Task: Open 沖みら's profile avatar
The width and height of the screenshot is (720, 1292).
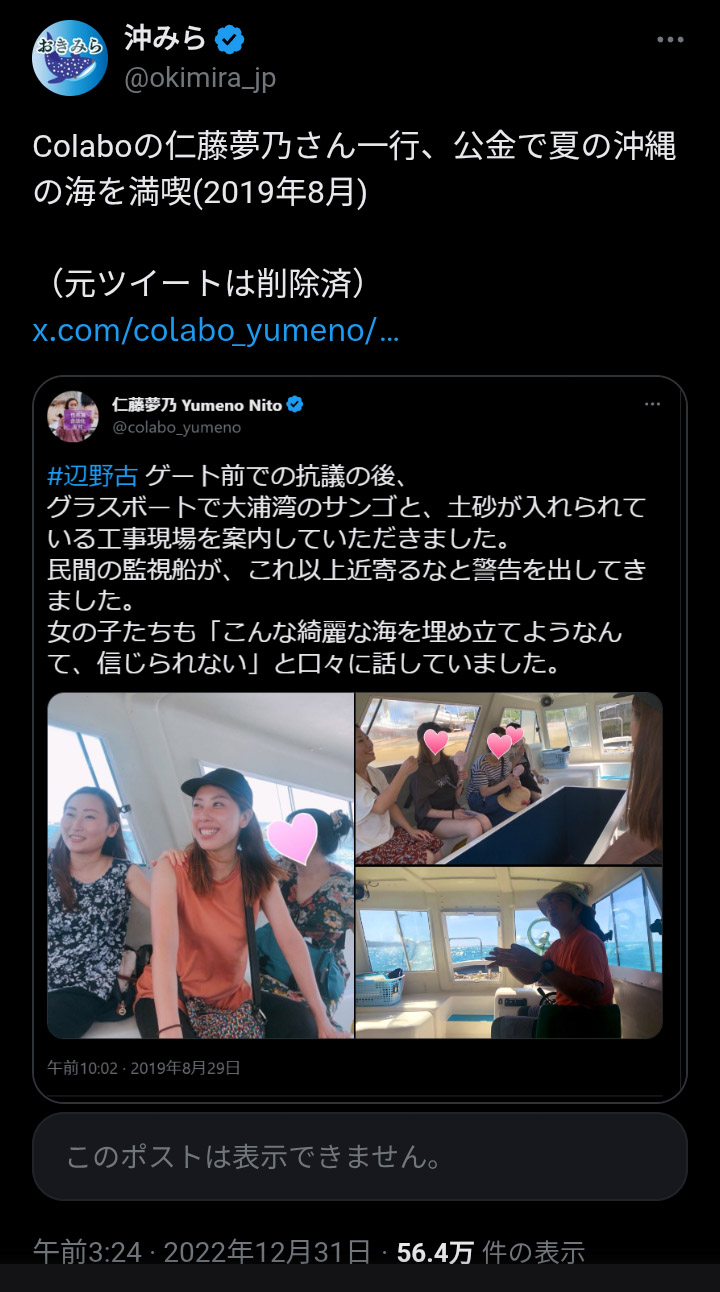Action: [70, 58]
